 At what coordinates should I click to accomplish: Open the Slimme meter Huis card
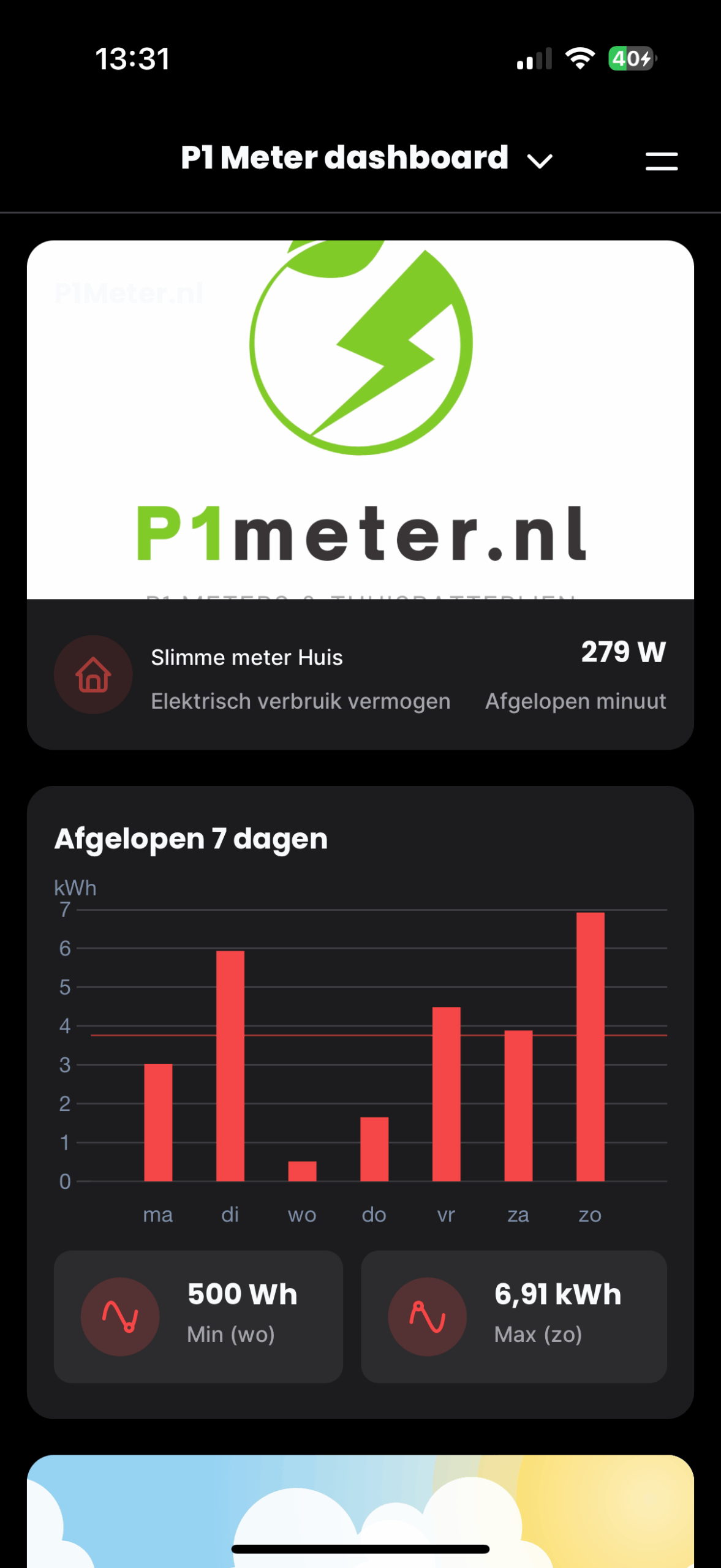[x=360, y=675]
